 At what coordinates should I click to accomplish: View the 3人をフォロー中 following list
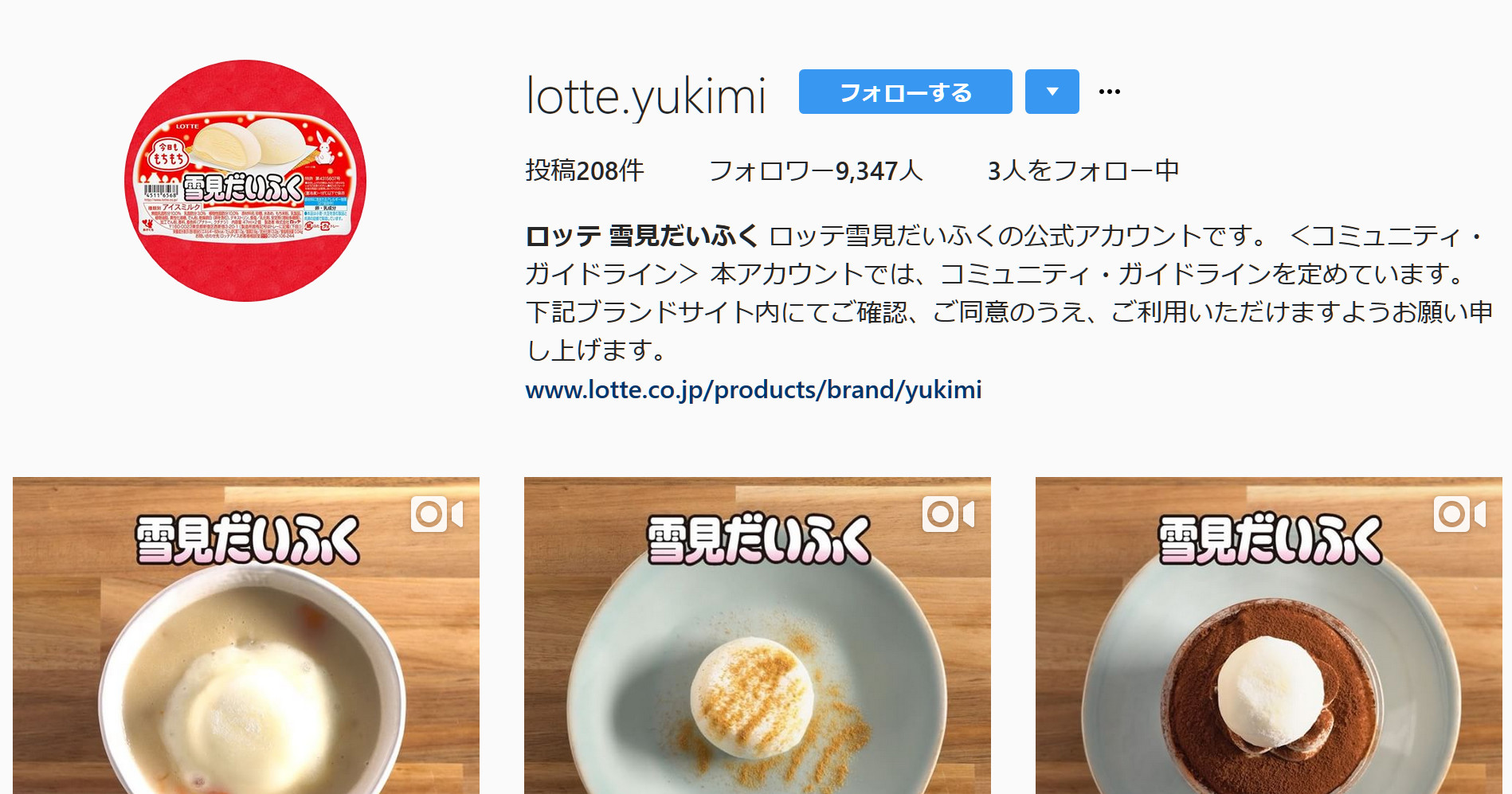[x=1083, y=170]
